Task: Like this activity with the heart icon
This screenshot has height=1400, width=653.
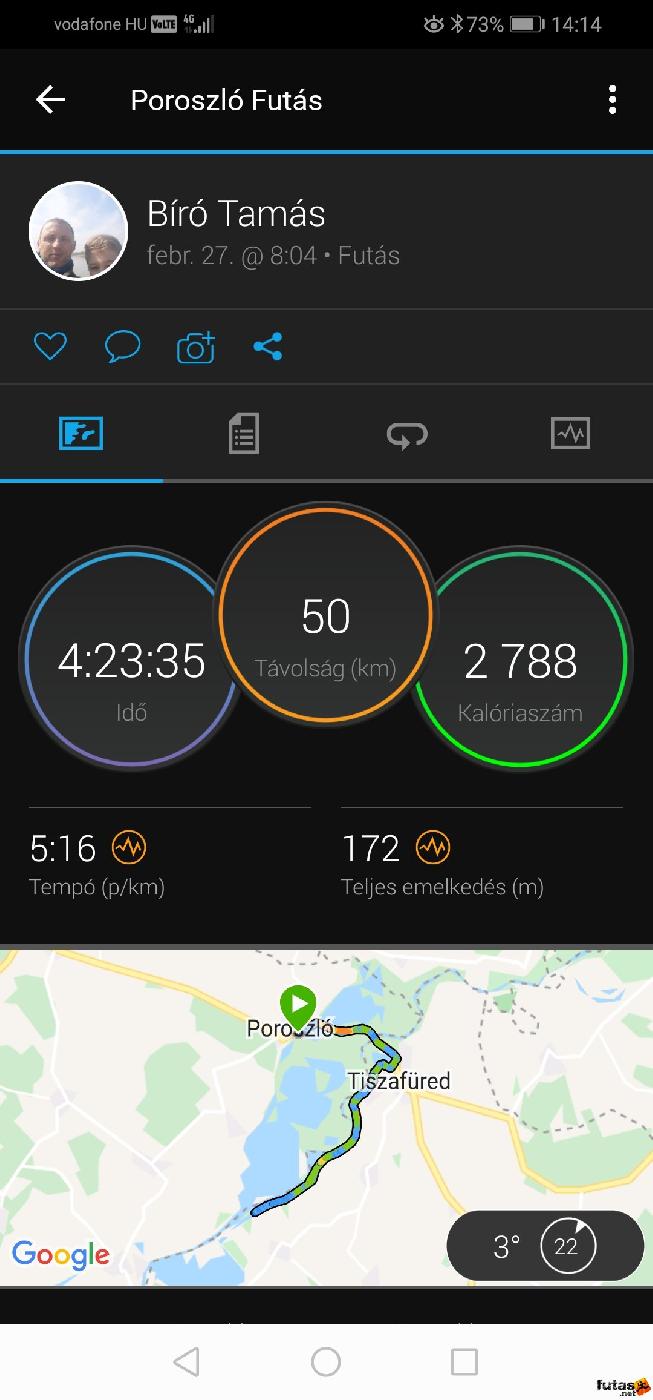Action: [x=50, y=347]
